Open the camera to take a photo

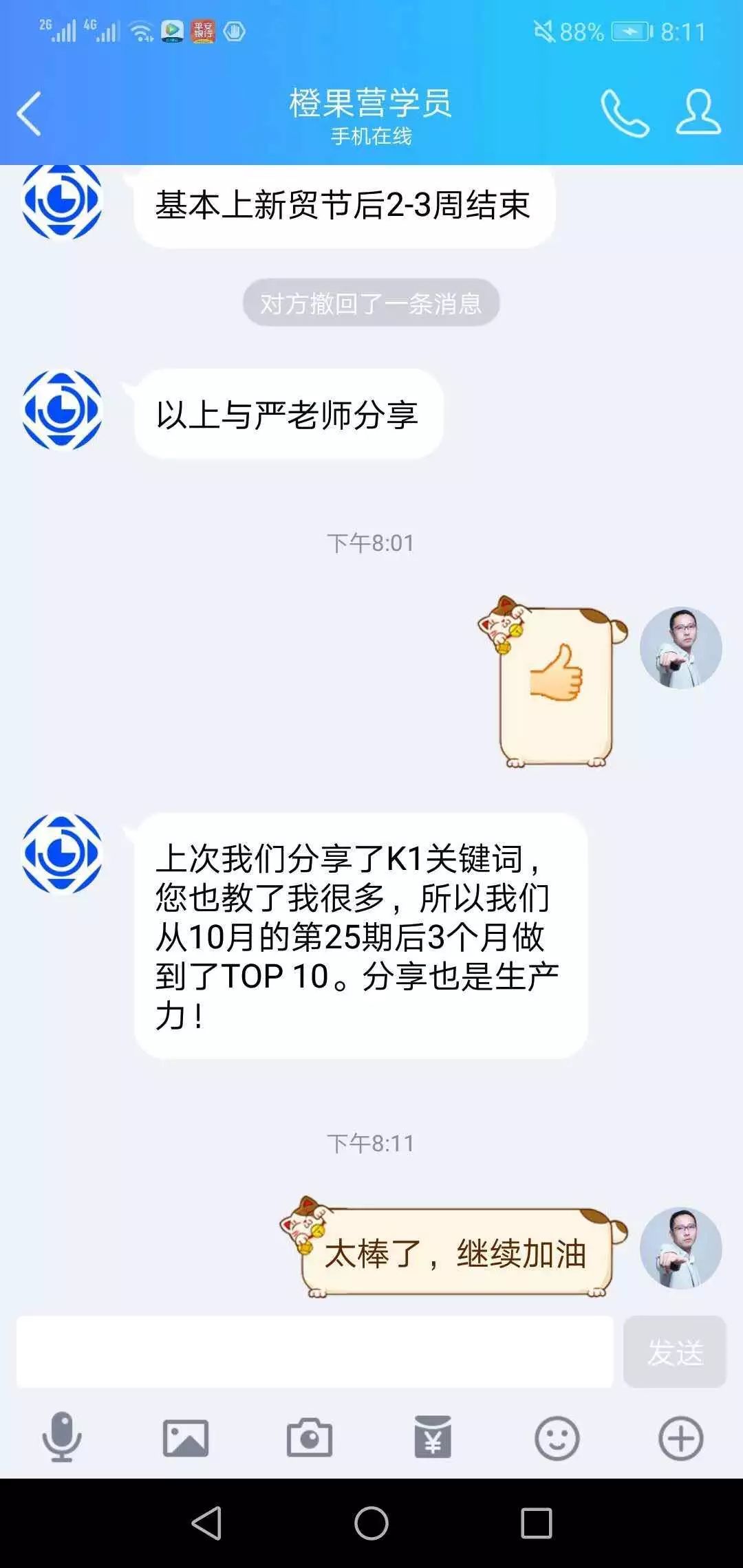click(x=309, y=1437)
